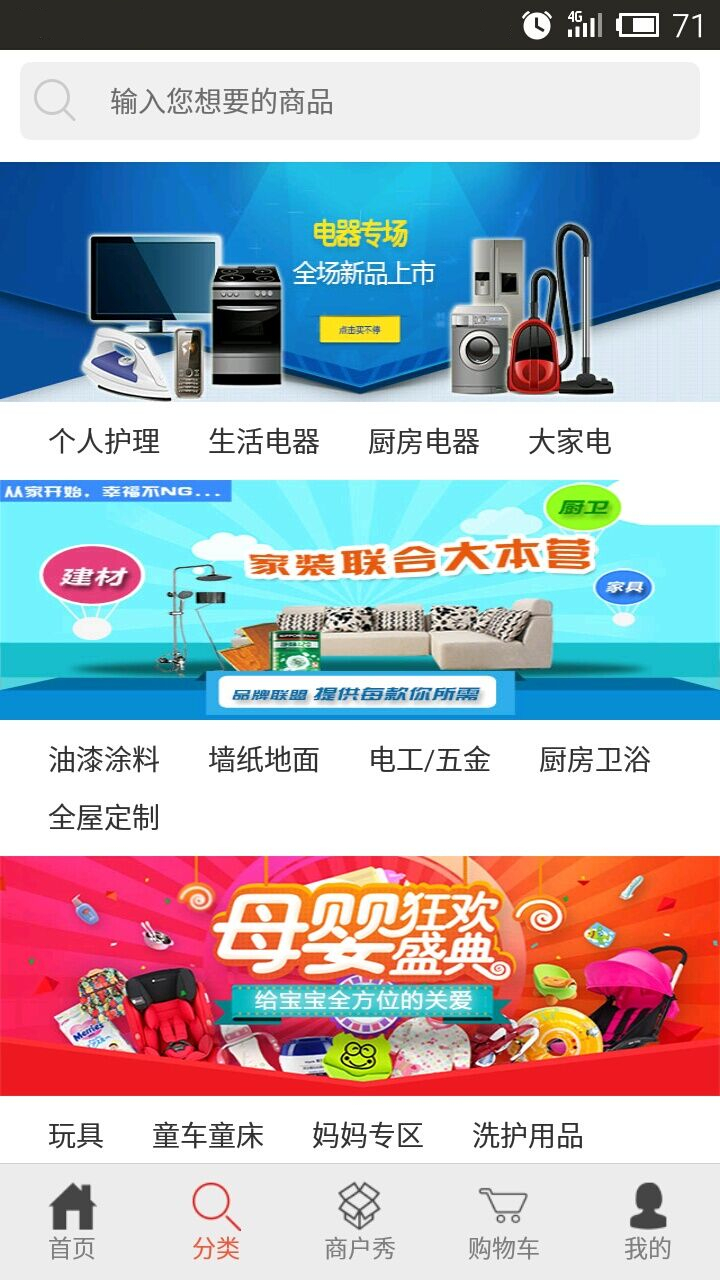The image size is (720, 1280).
Task: Open the 母婴狂欢盛典 banner
Action: click(x=360, y=975)
